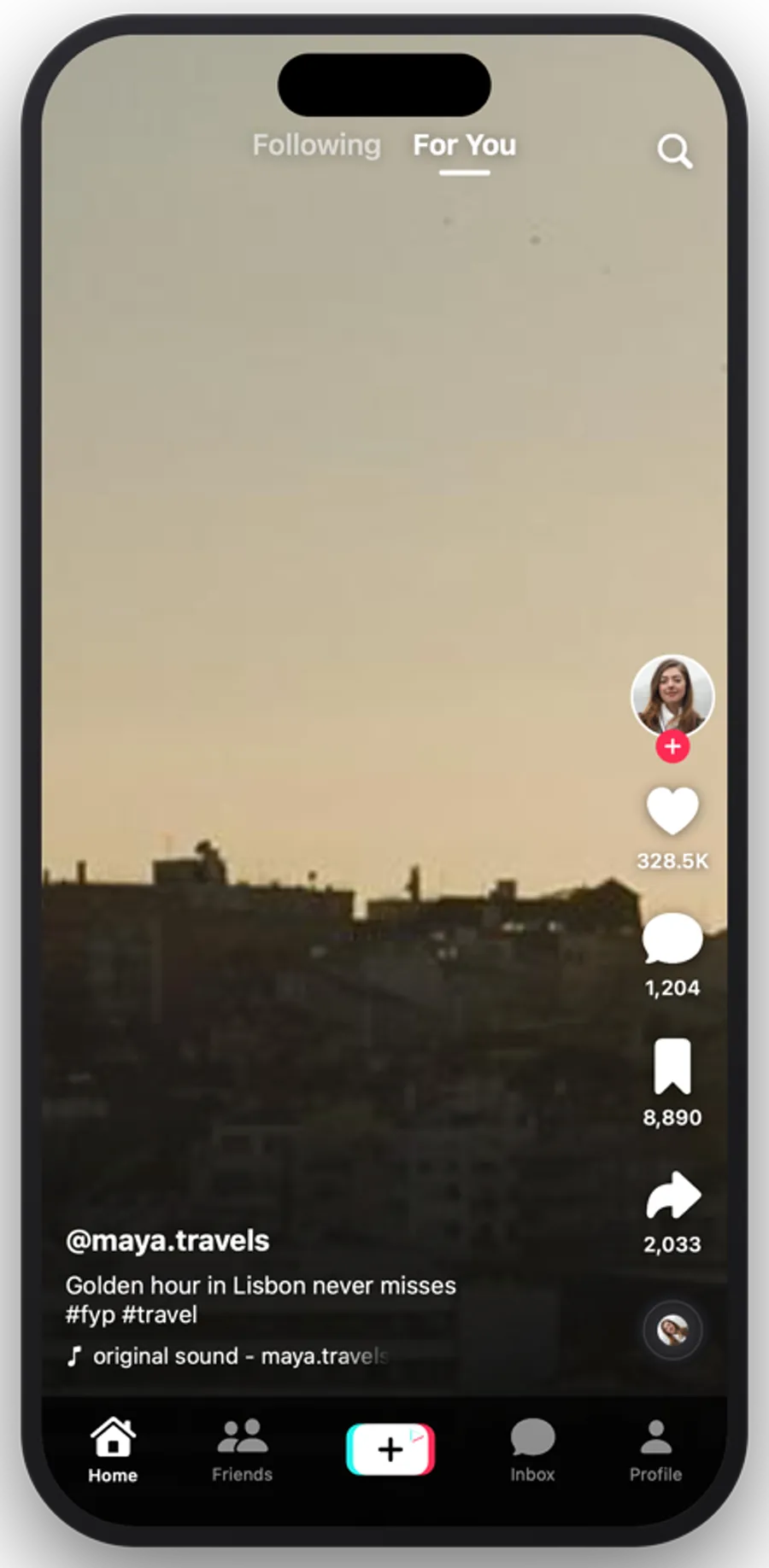This screenshot has width=769, height=1568.
Task: Follow the creator with the red plus
Action: click(x=672, y=746)
